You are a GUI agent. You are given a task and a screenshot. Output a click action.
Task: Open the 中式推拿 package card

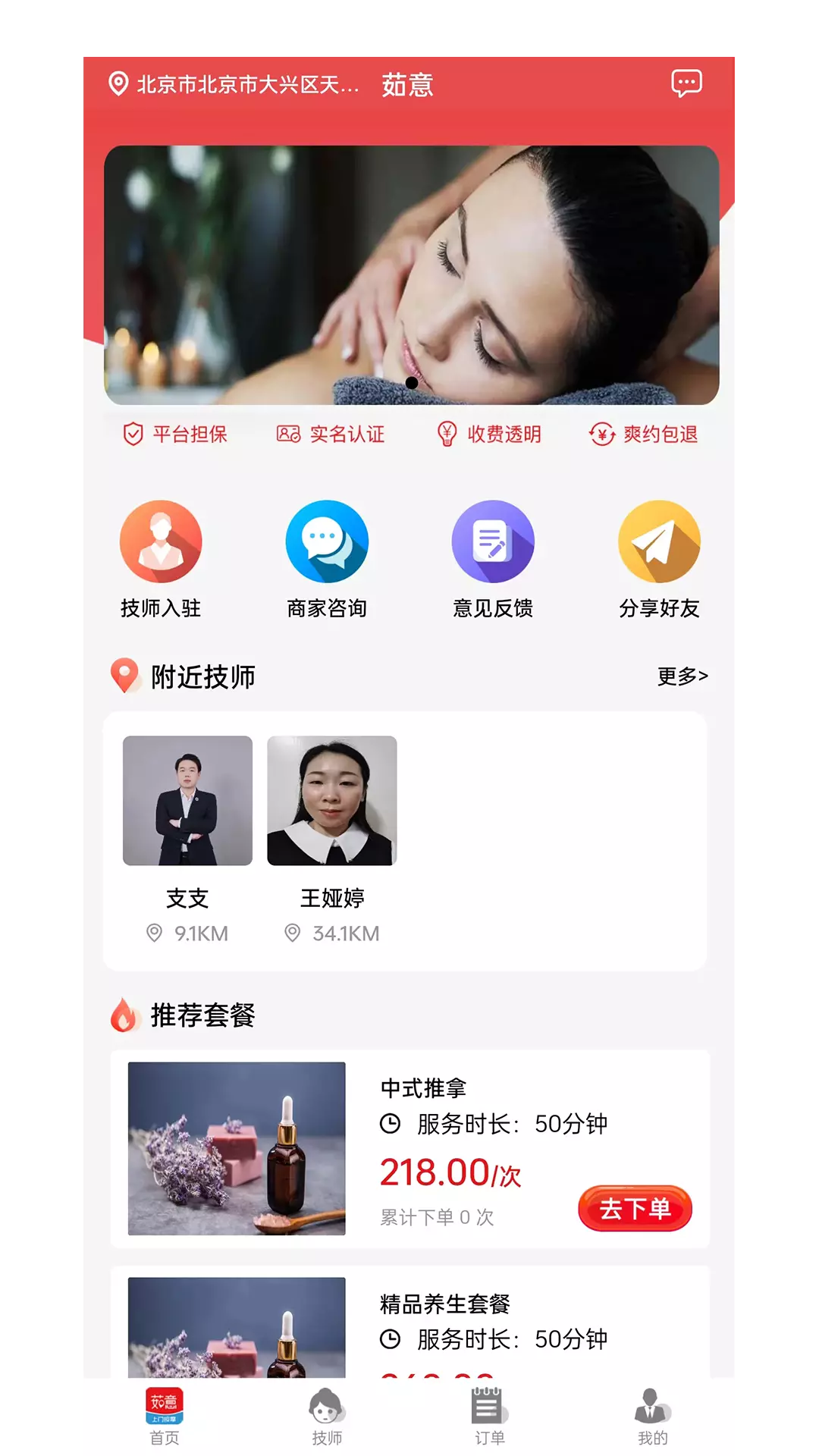point(410,1149)
